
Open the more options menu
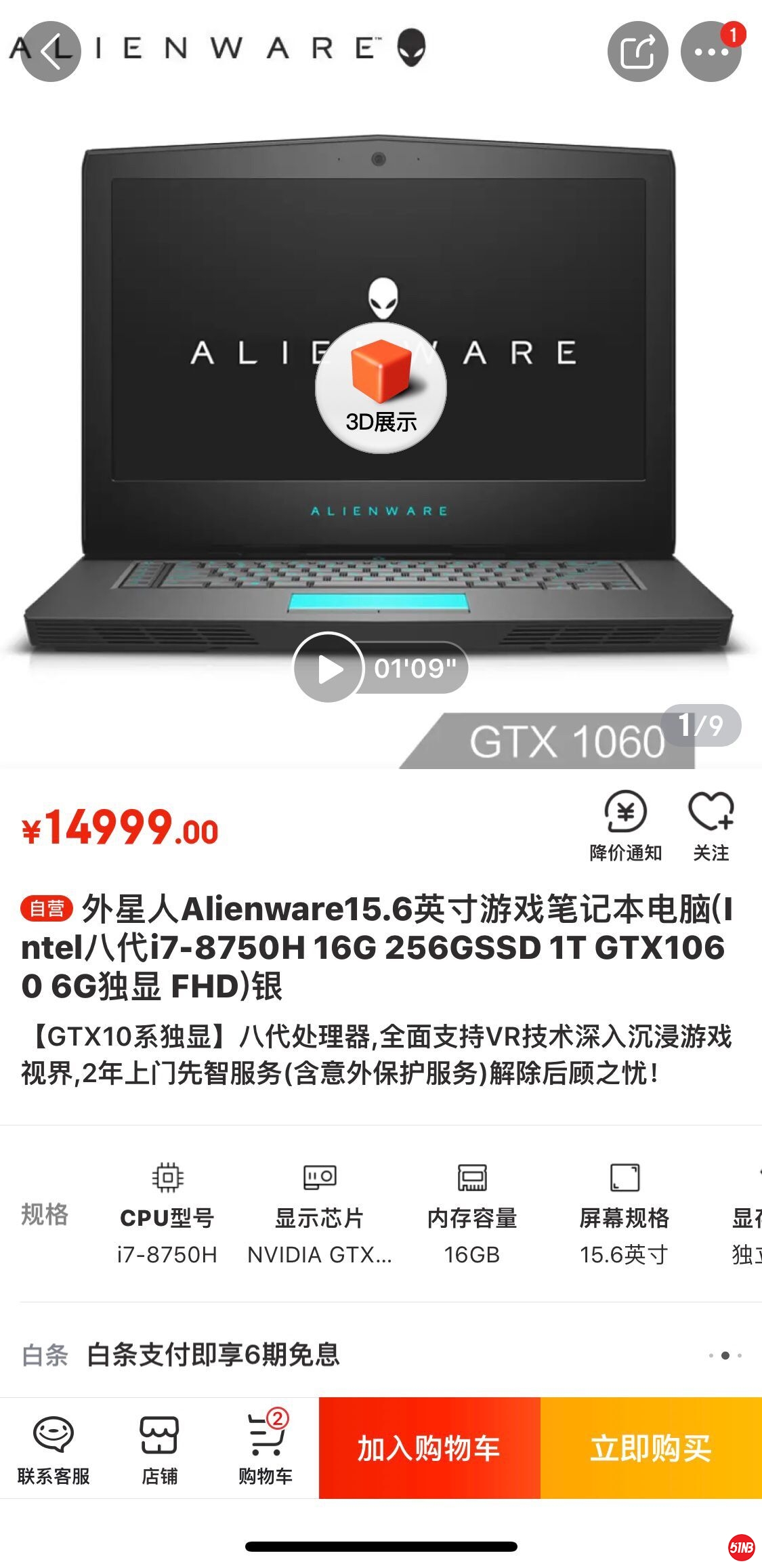711,51
